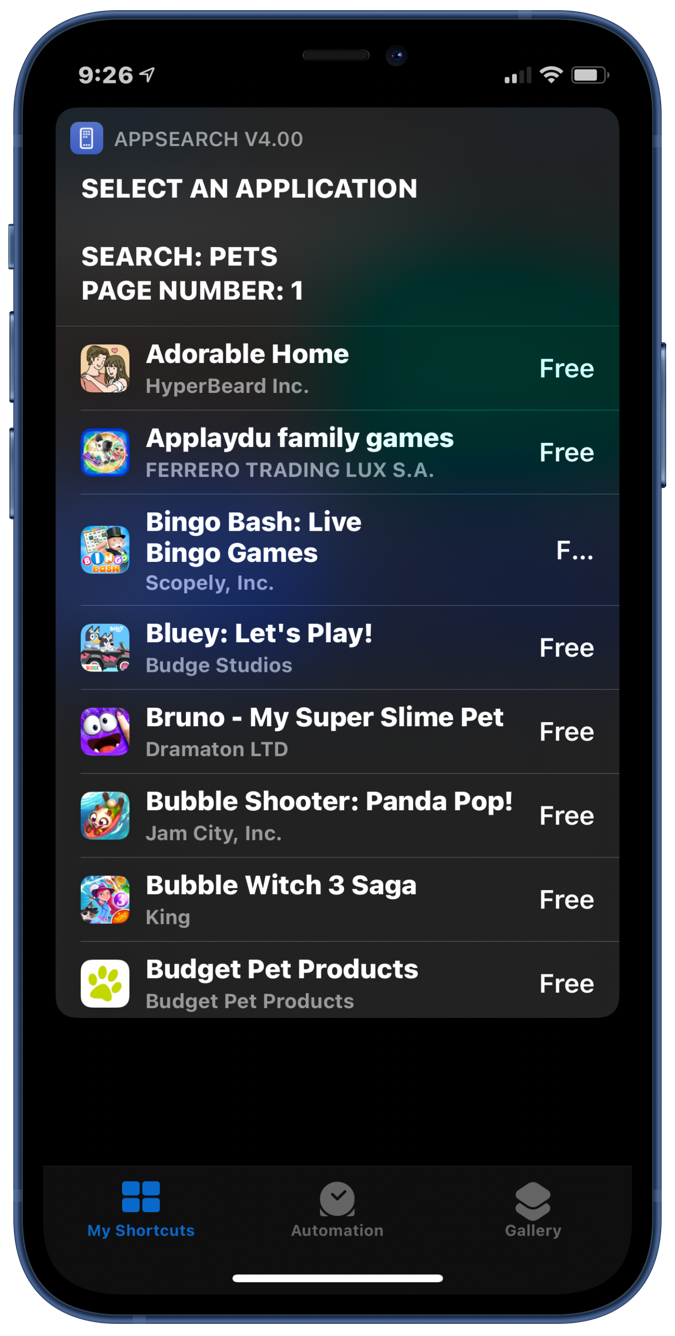Image resolution: width=675 pixels, height=1336 pixels.
Task: Choose Applaydu family games
Action: (337, 452)
